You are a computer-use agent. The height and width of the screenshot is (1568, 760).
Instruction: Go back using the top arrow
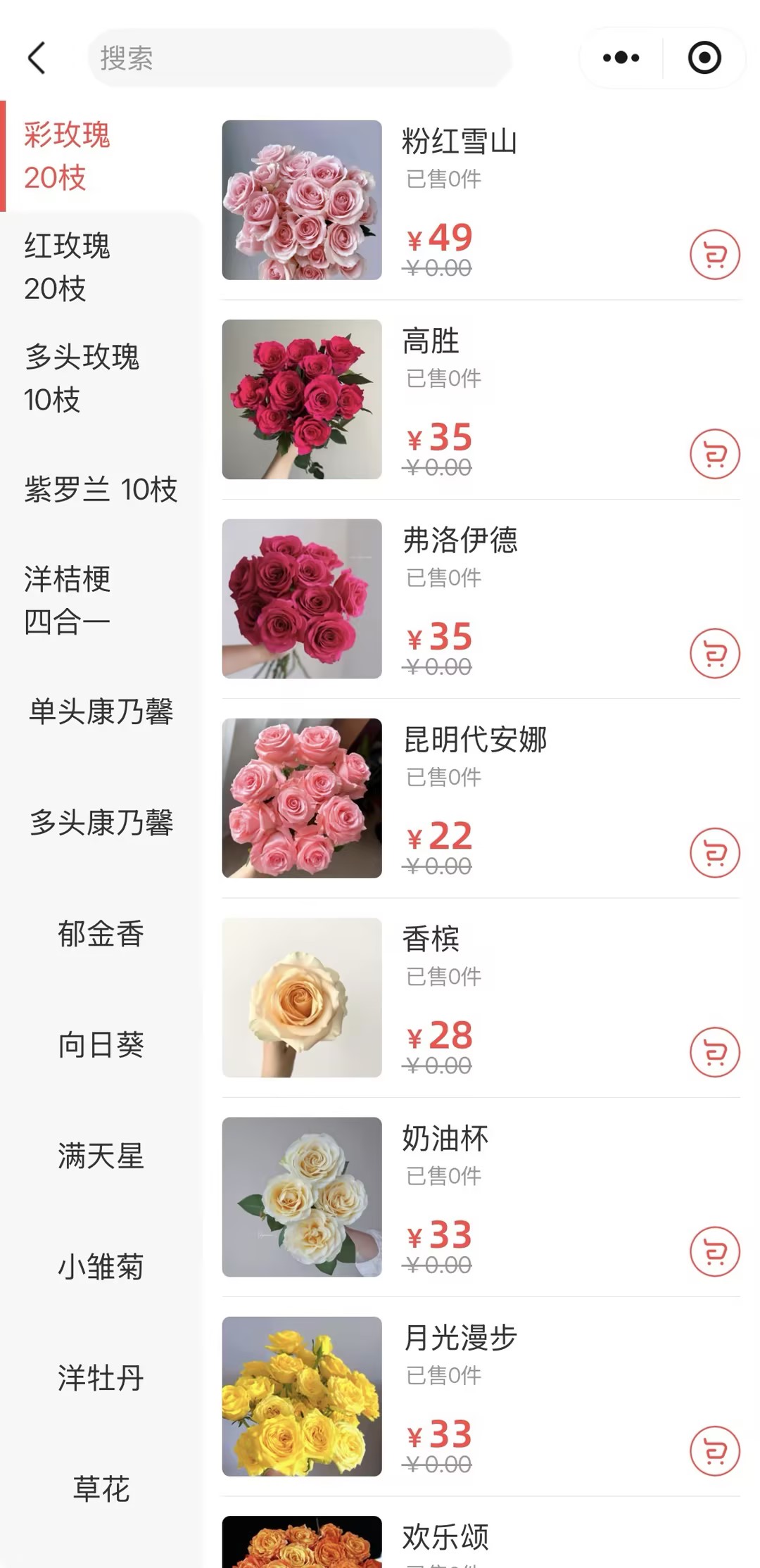click(37, 58)
